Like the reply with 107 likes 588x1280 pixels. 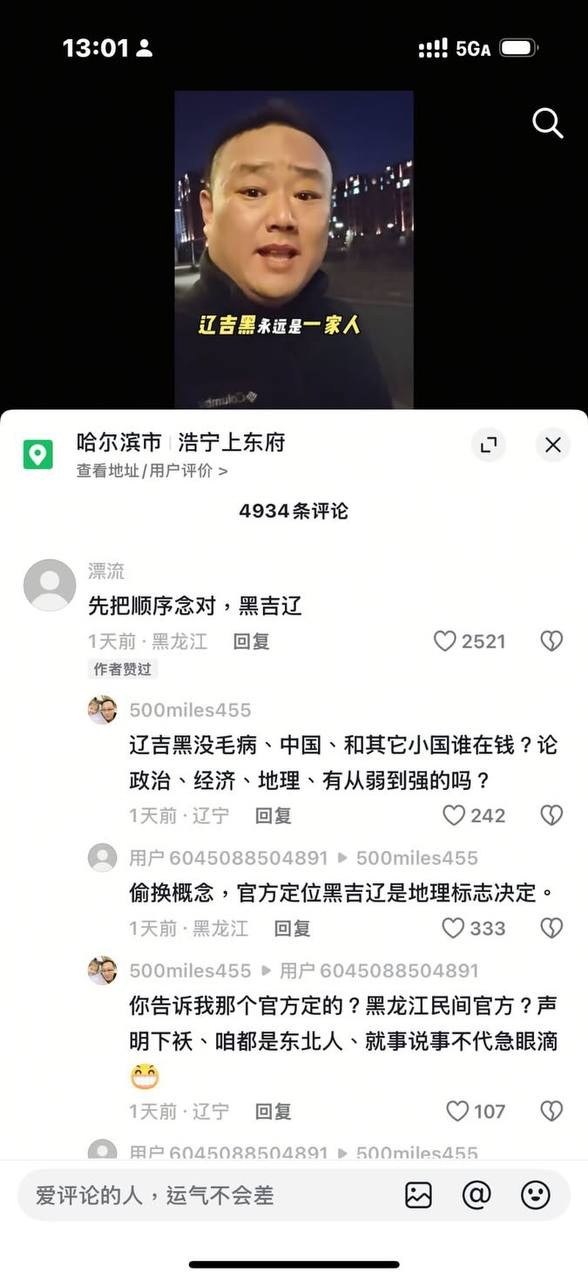[476, 1111]
